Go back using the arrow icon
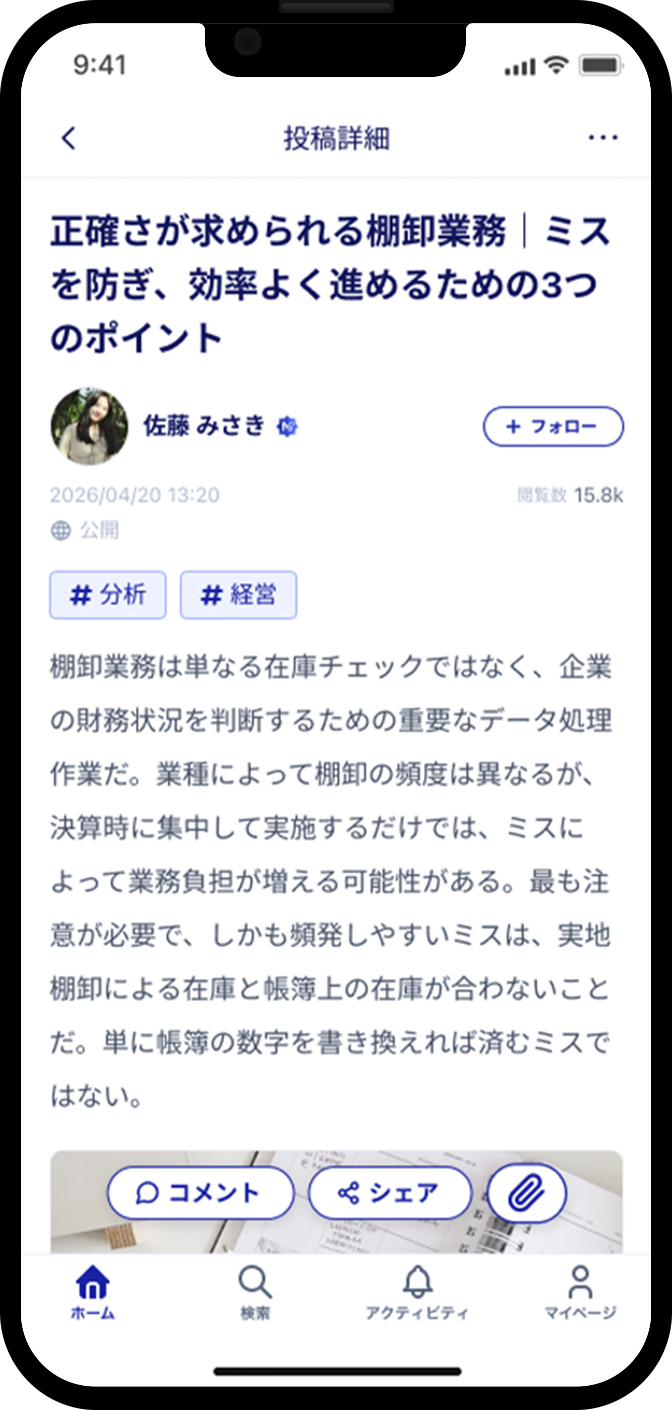Screen dimensions: 672x1410 point(68,138)
